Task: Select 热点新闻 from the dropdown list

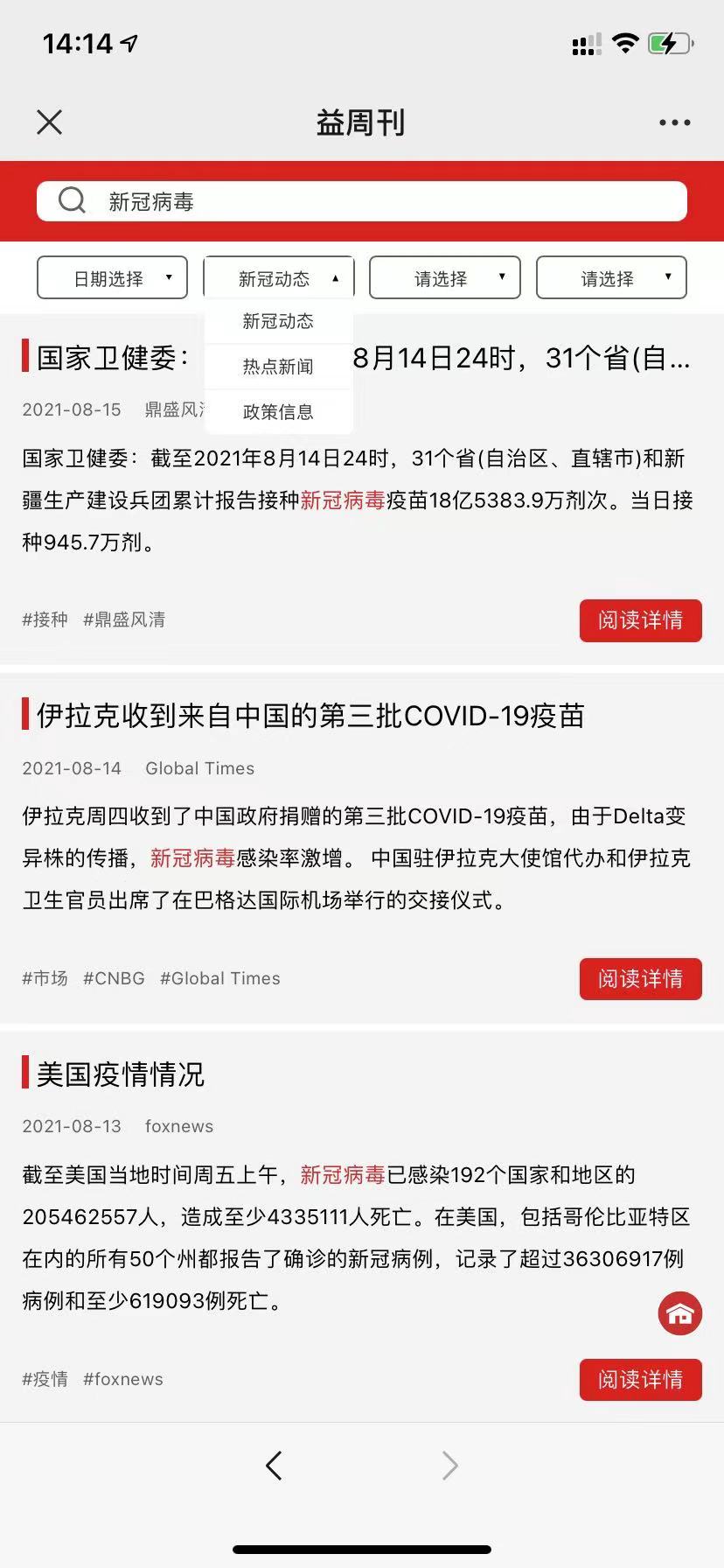Action: (x=278, y=367)
